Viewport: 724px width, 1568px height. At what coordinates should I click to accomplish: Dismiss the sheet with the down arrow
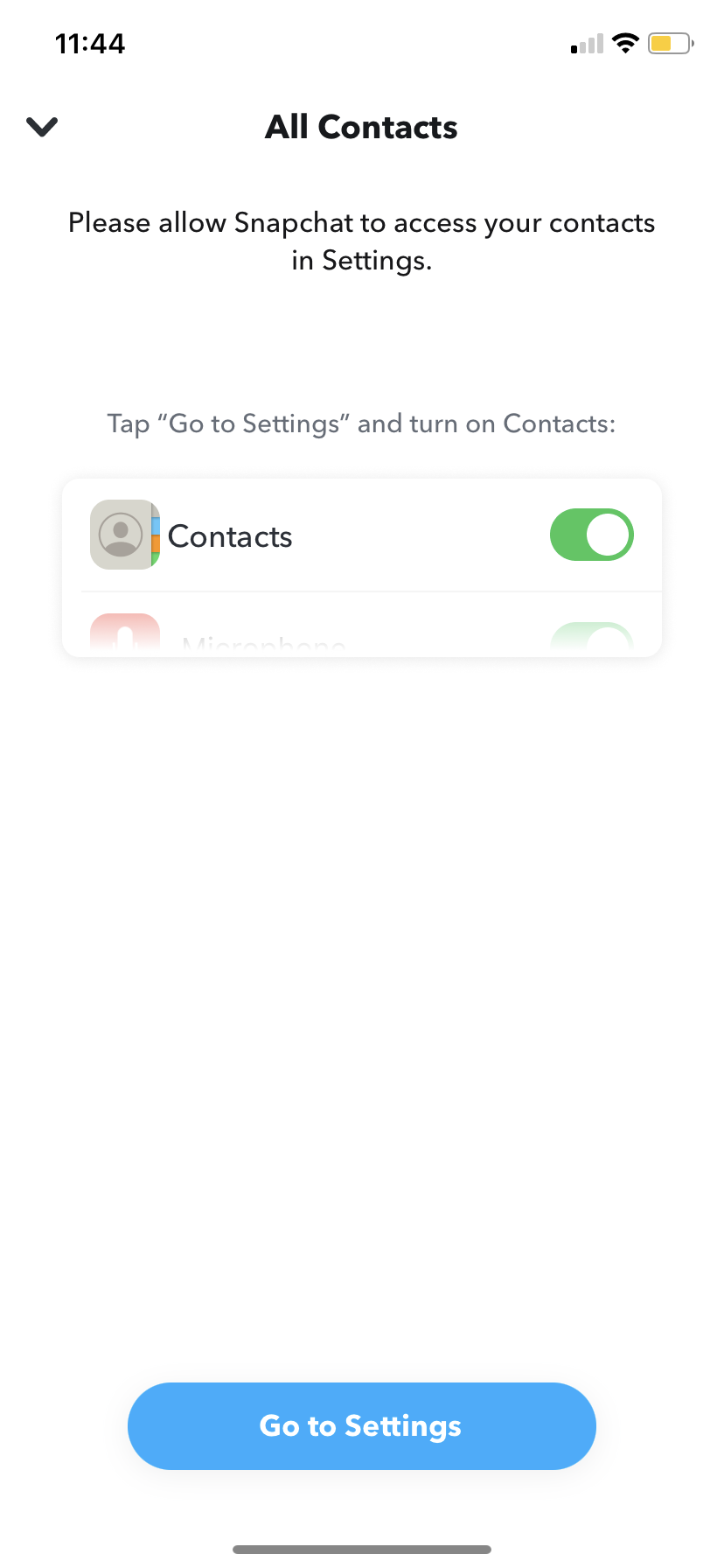click(41, 126)
